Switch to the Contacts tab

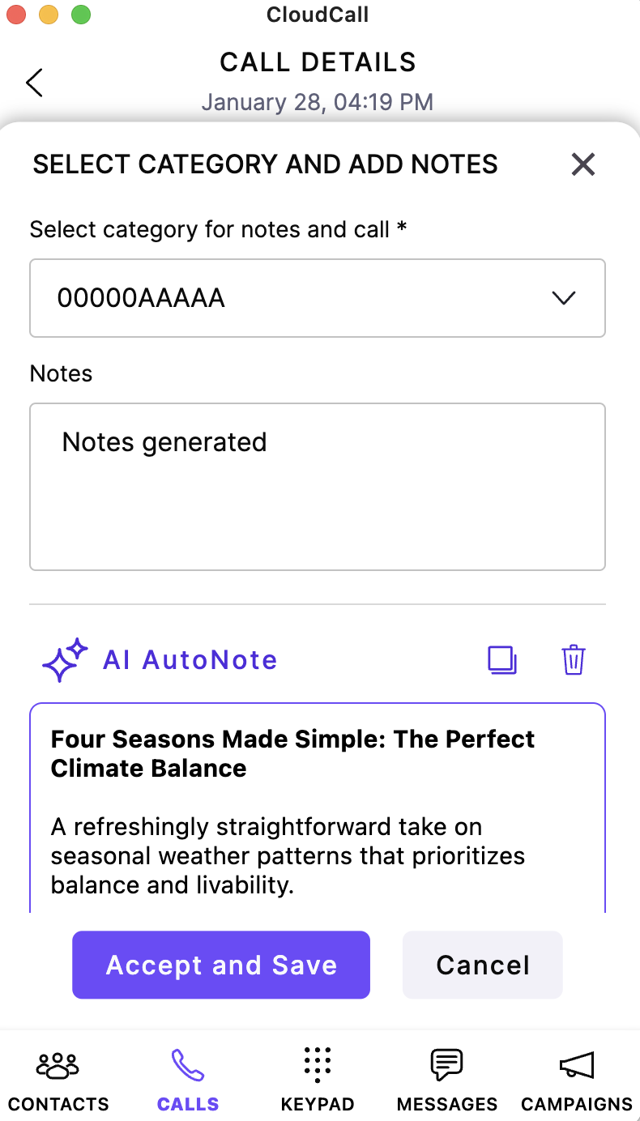click(x=59, y=1080)
